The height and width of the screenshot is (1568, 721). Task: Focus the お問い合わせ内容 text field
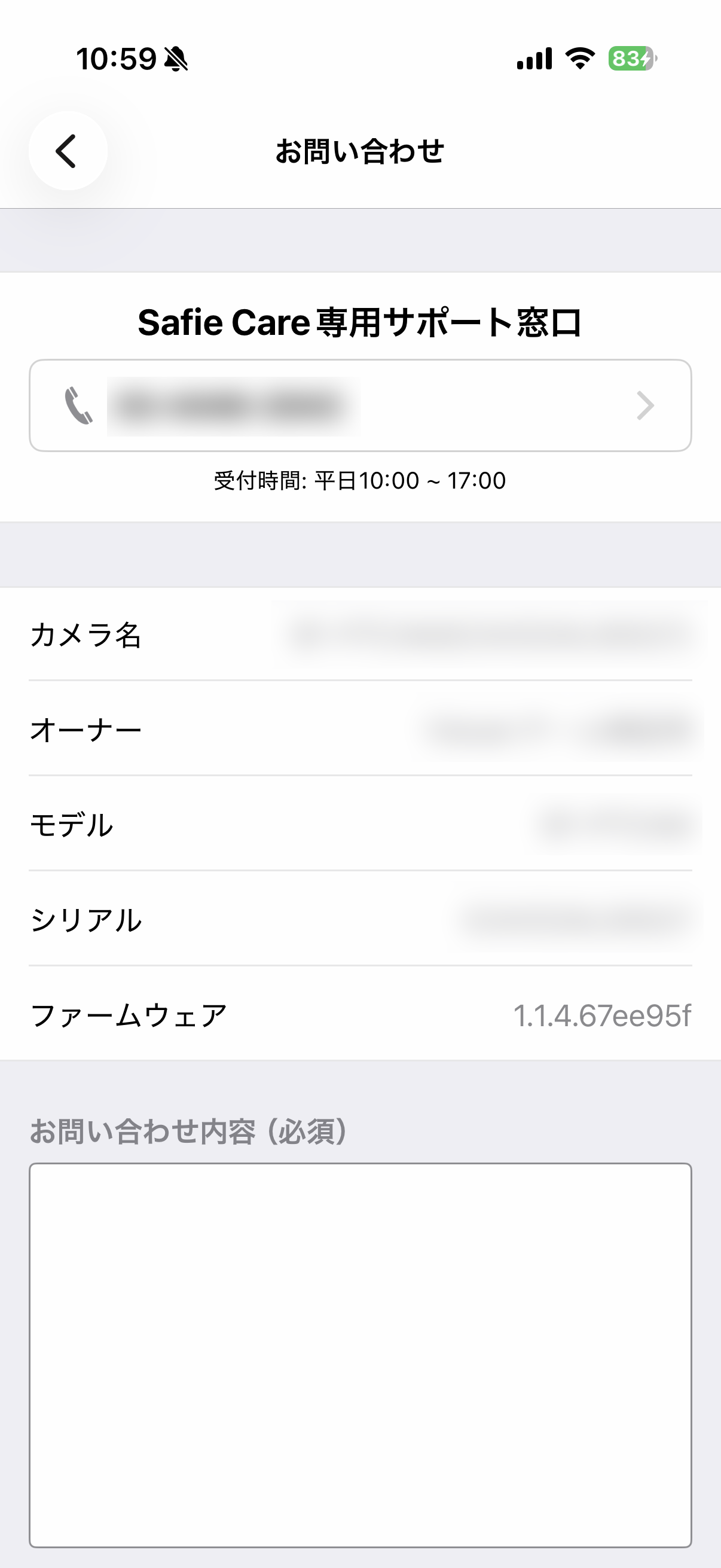360,1355
